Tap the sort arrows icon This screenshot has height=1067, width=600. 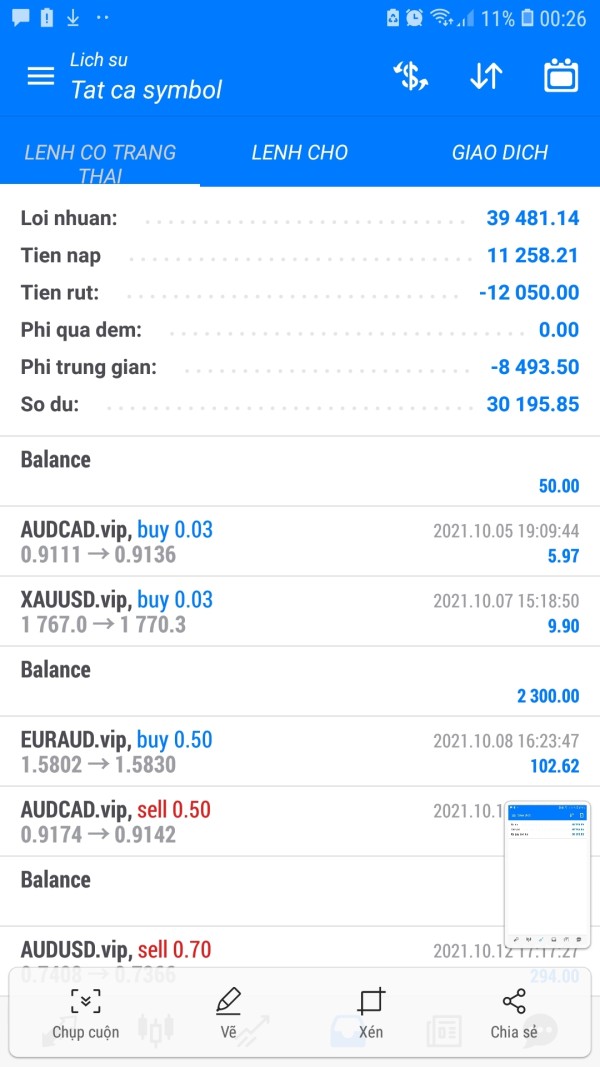(x=486, y=76)
